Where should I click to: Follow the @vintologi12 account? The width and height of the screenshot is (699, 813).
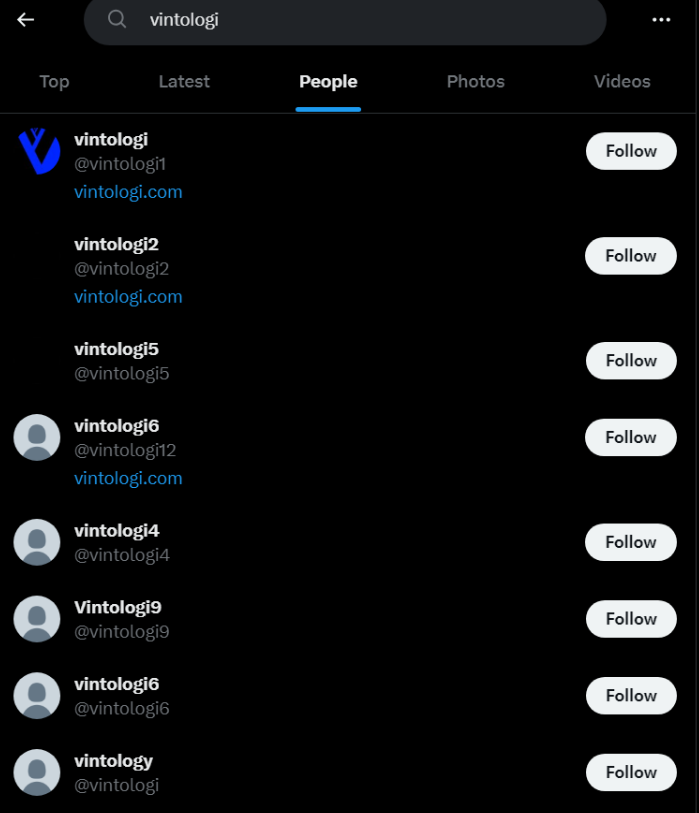630,437
